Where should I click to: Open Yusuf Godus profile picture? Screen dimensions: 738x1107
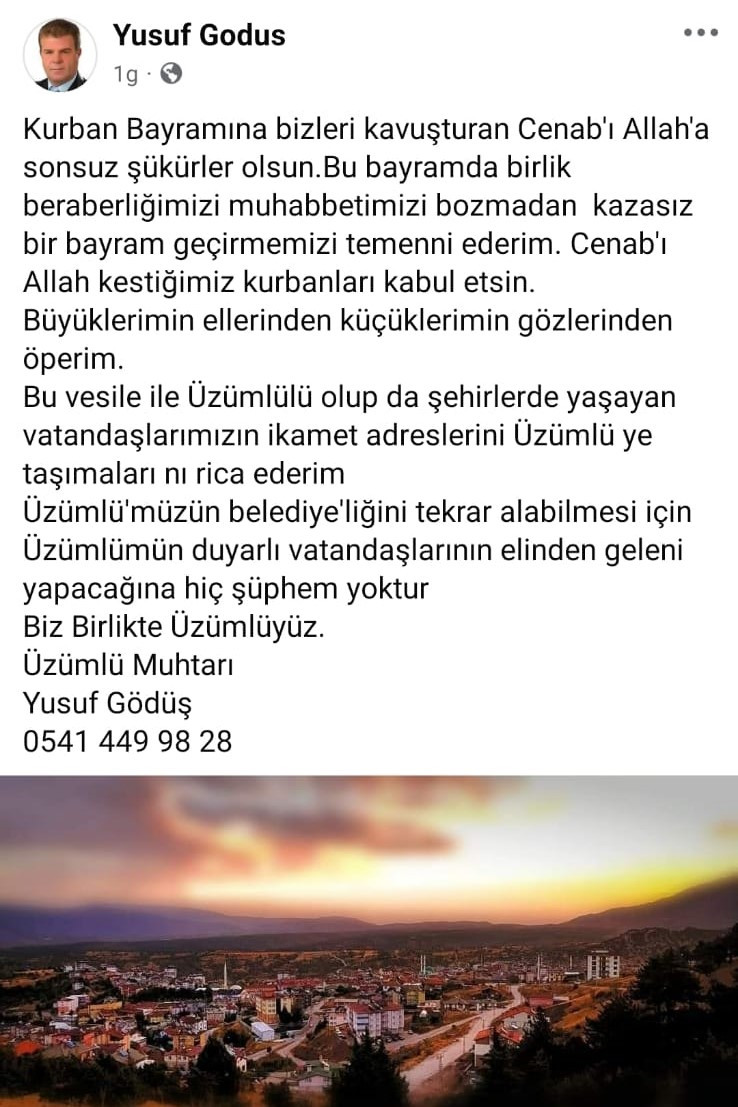59,55
